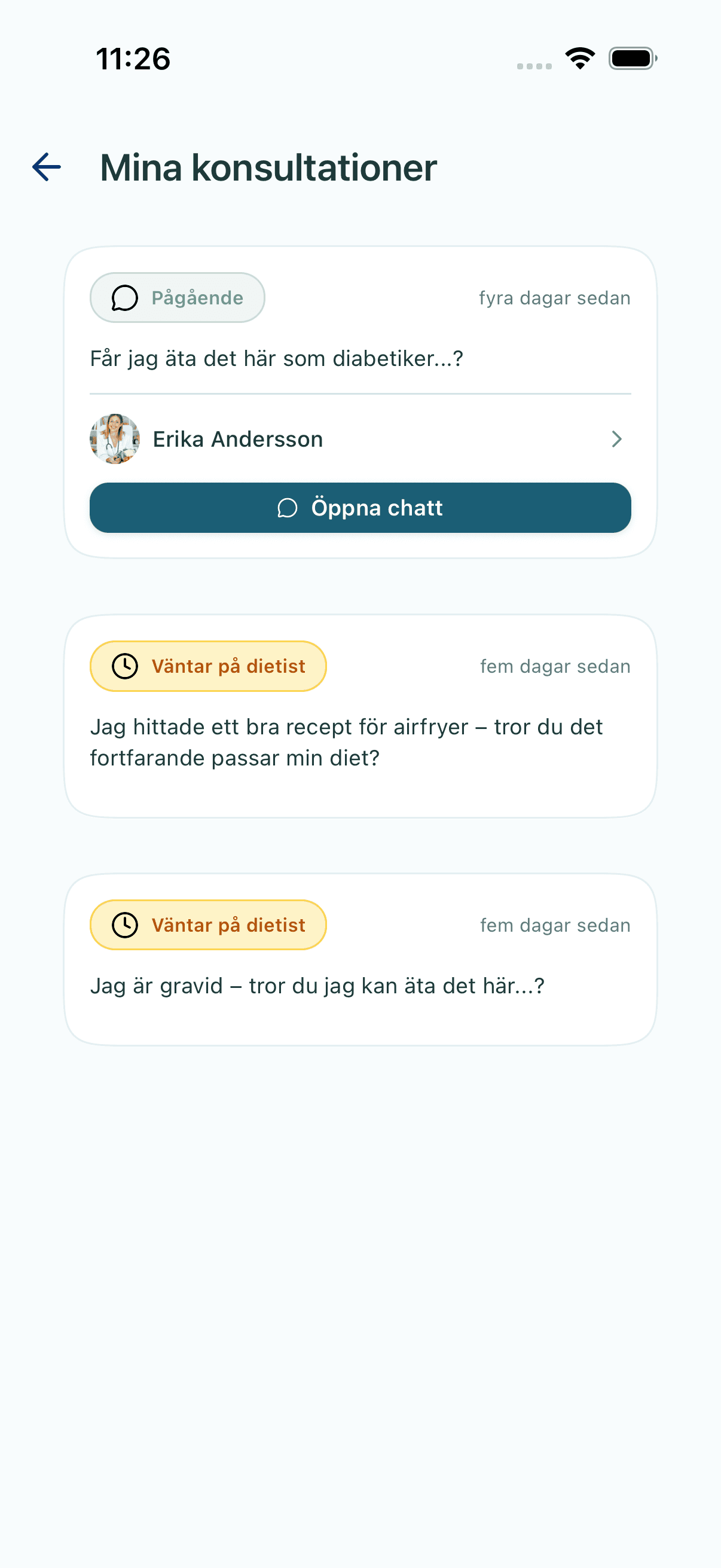721x1568 pixels.
Task: Open the pregnancy question consultation card
Action: coord(360,959)
